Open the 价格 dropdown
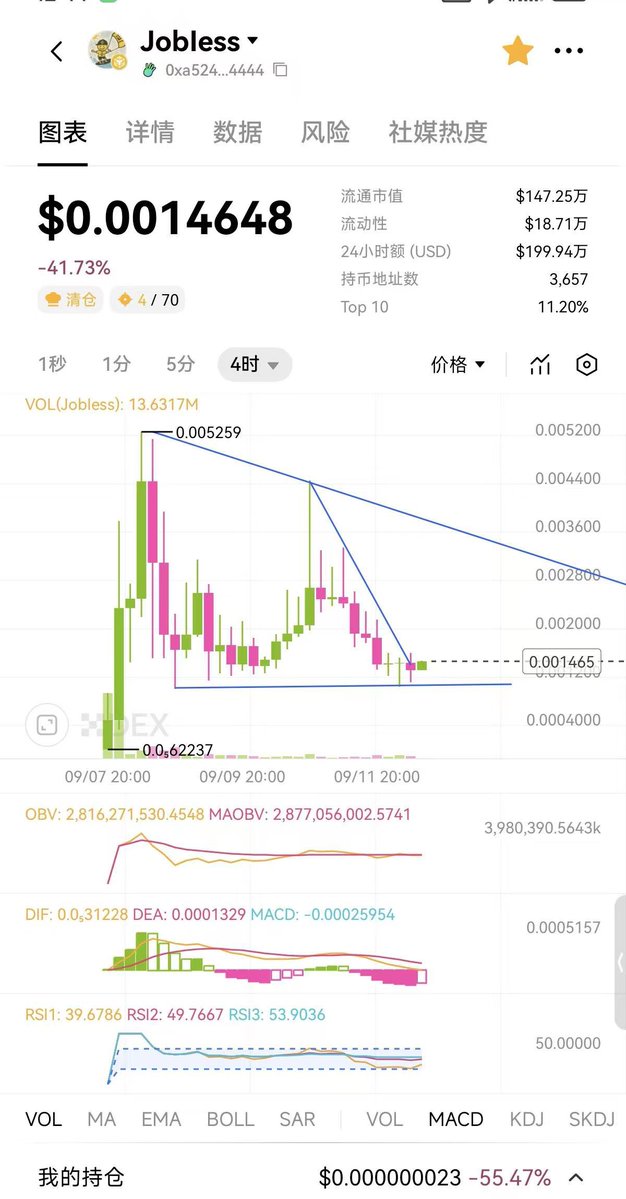Image resolution: width=626 pixels, height=1199 pixels. point(458,365)
